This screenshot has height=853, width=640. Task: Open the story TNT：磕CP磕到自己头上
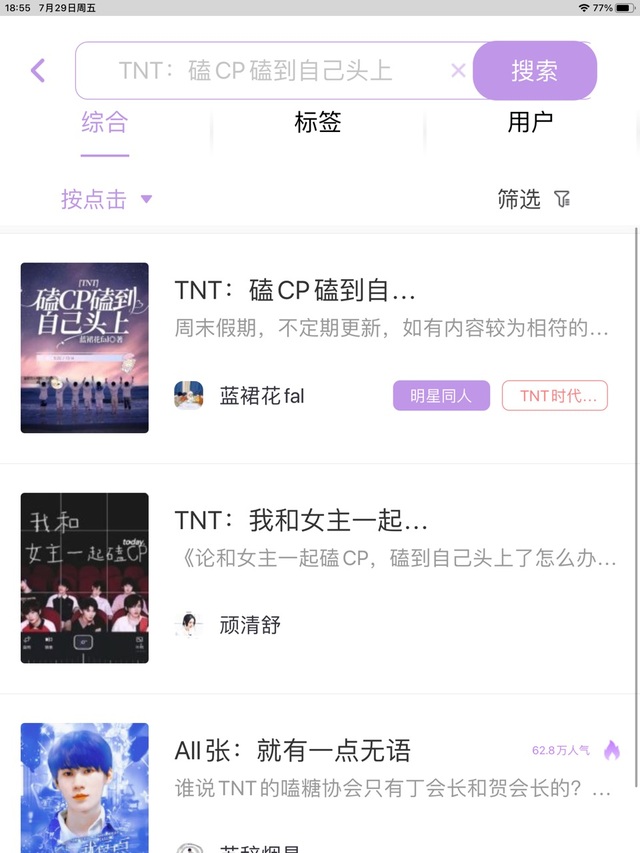294,291
